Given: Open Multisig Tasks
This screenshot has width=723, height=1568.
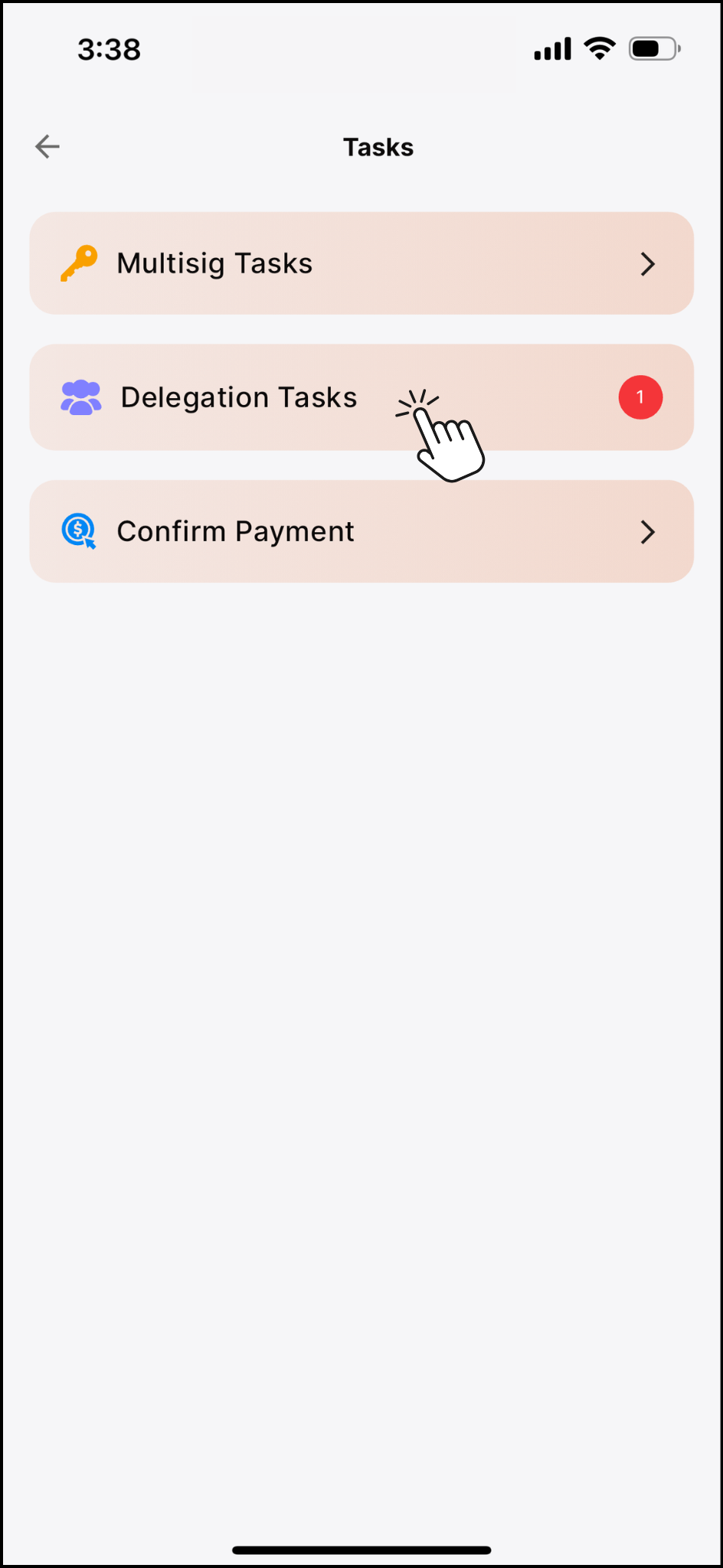Looking at the screenshot, I should 361,263.
